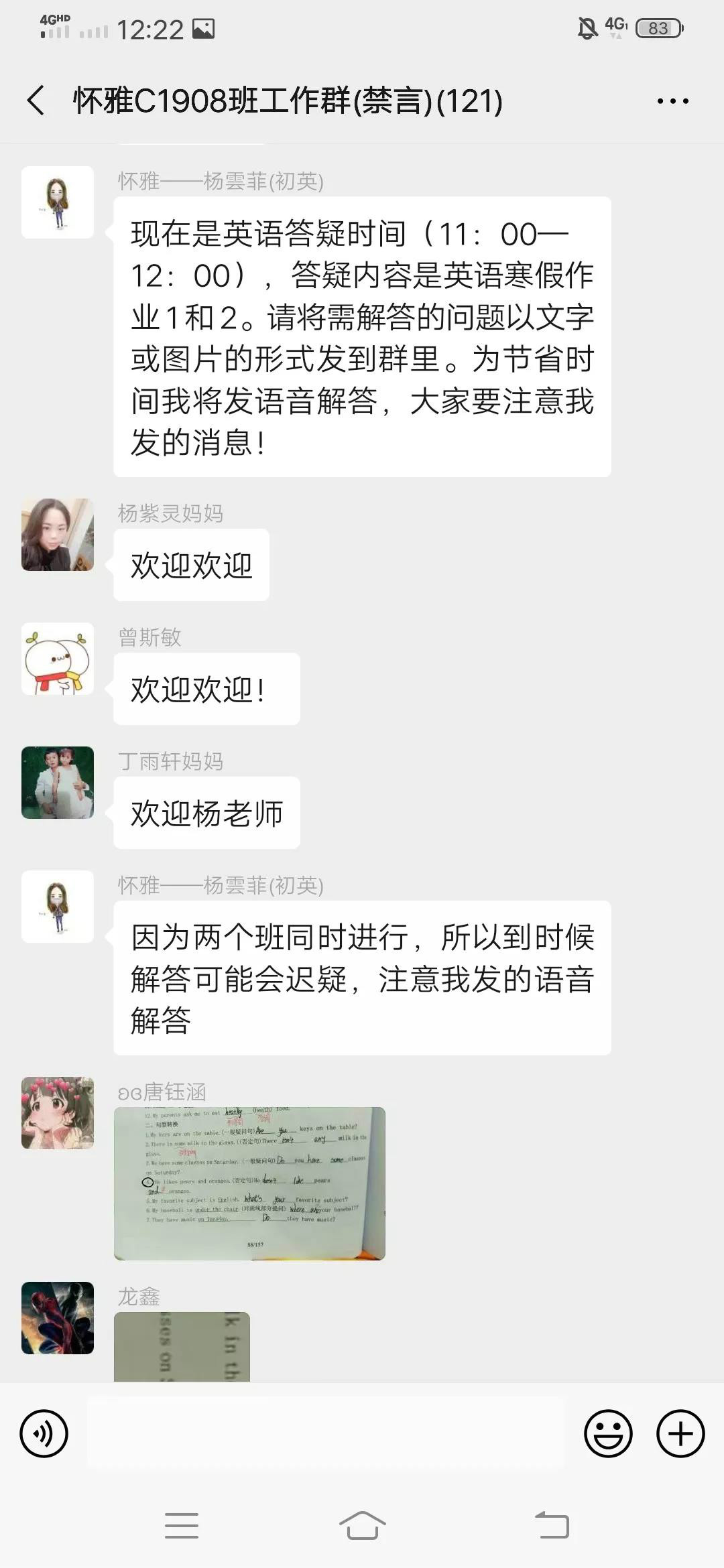Open 龙鑫's Spider-Man avatar profile
The height and width of the screenshot is (1568, 724).
(58, 1318)
